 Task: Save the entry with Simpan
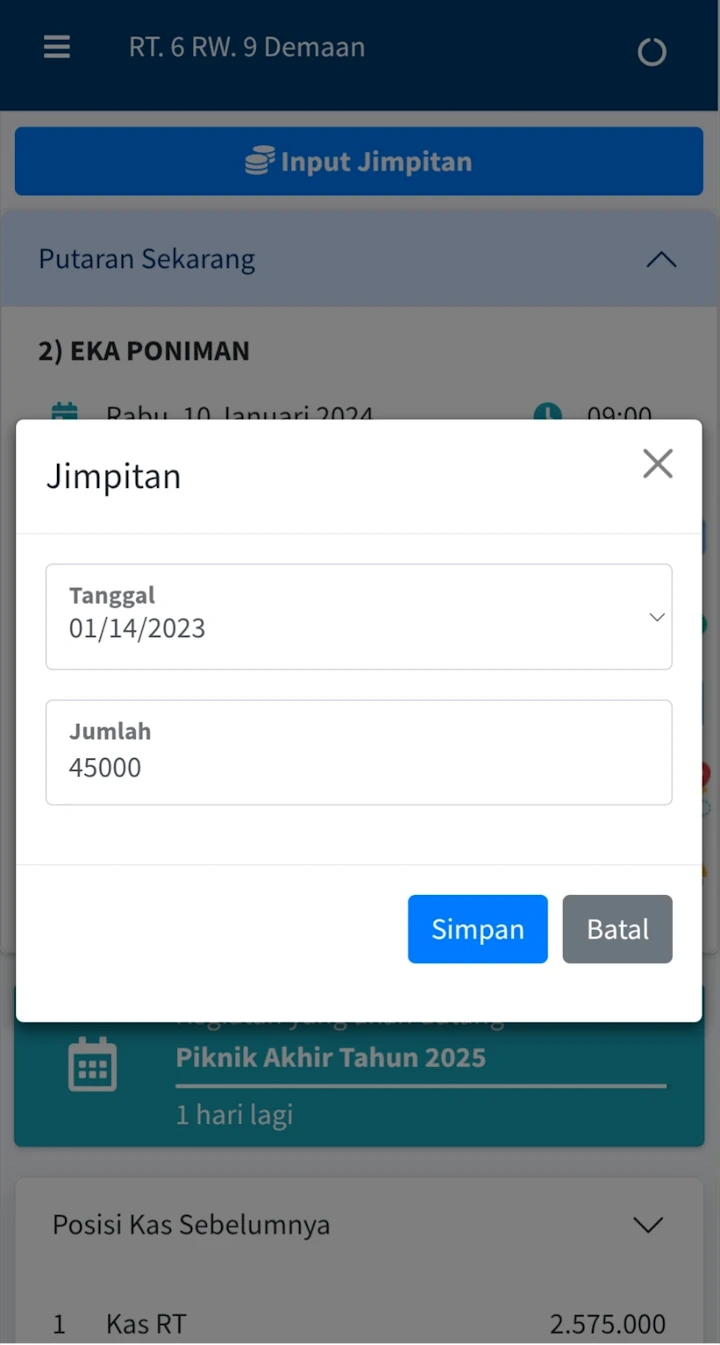coord(477,929)
